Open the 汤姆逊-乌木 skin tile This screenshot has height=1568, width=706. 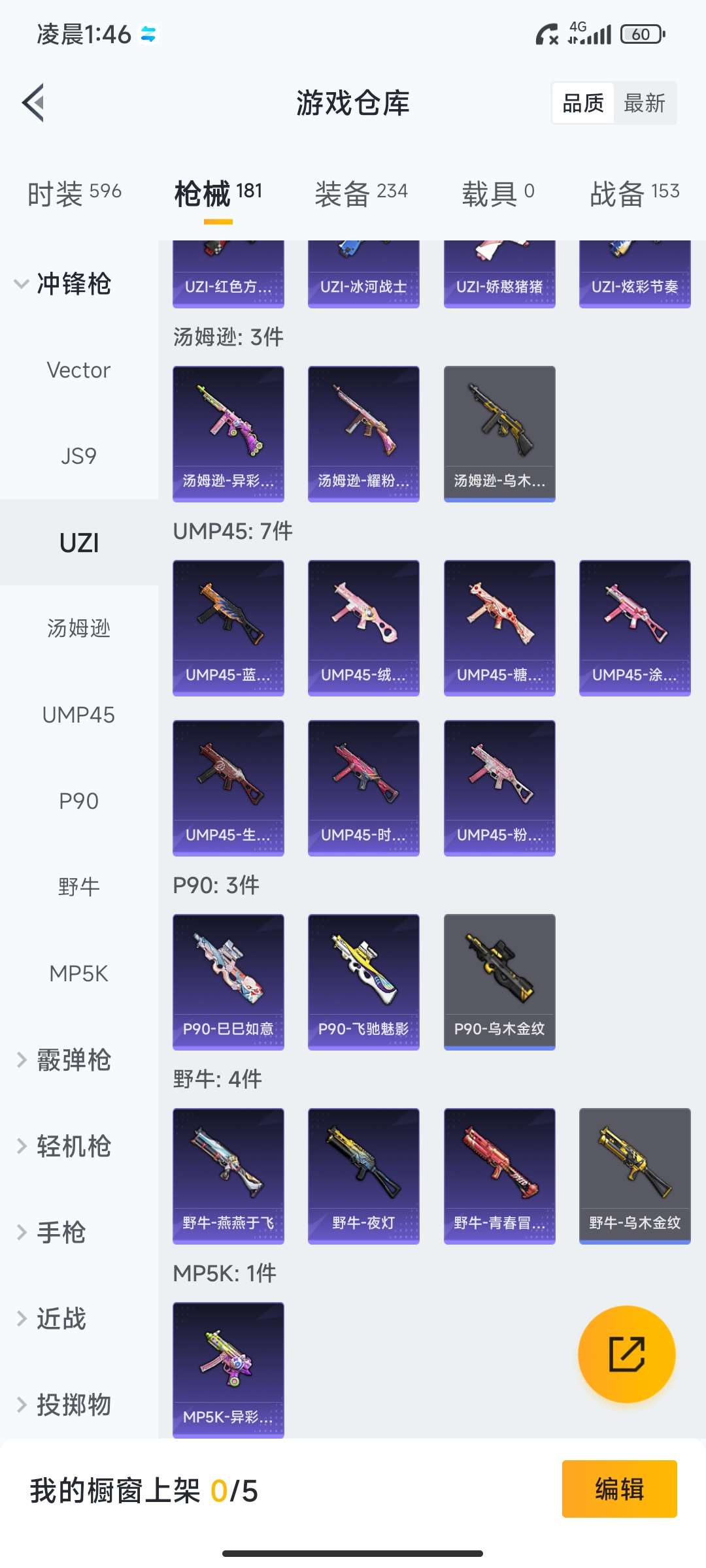point(499,434)
